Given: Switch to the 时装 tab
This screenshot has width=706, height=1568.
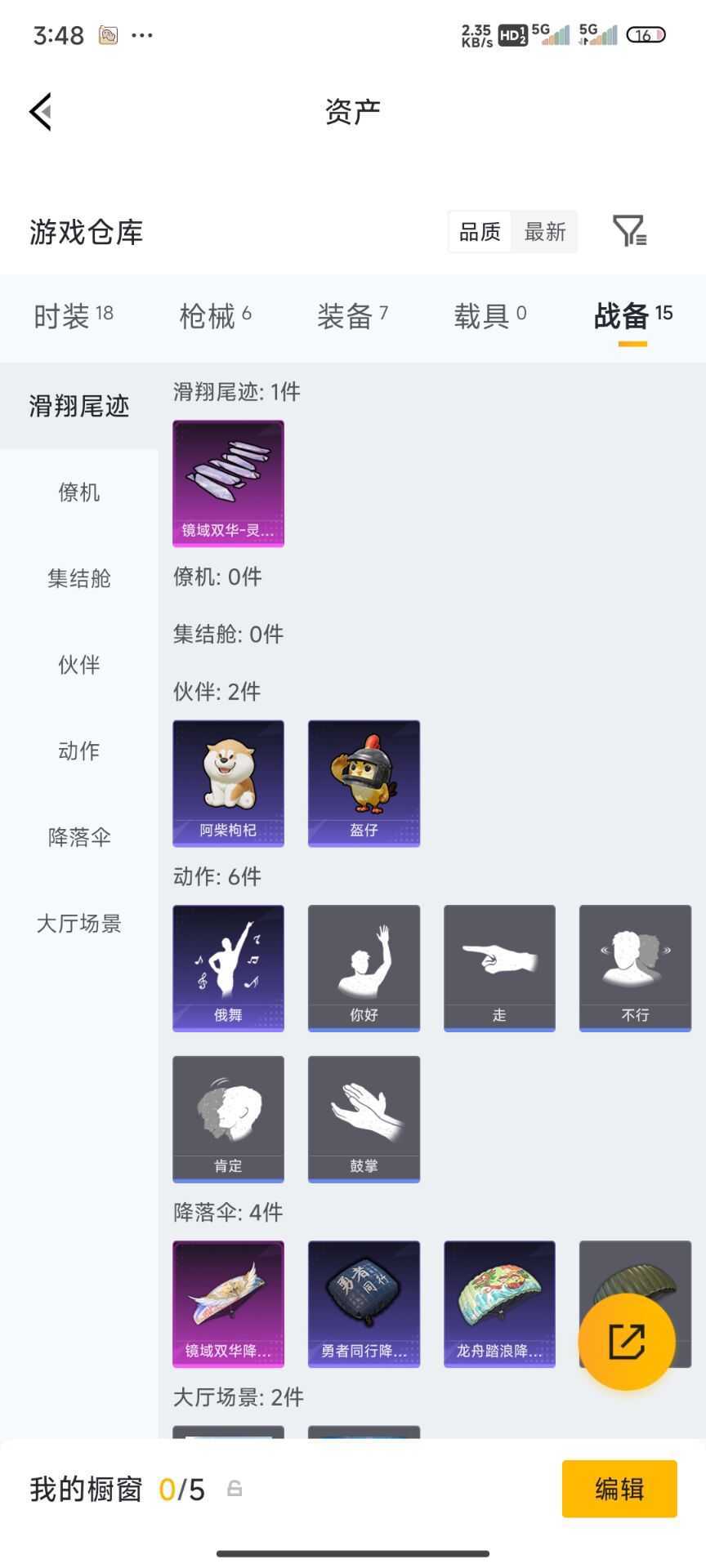Looking at the screenshot, I should point(73,316).
